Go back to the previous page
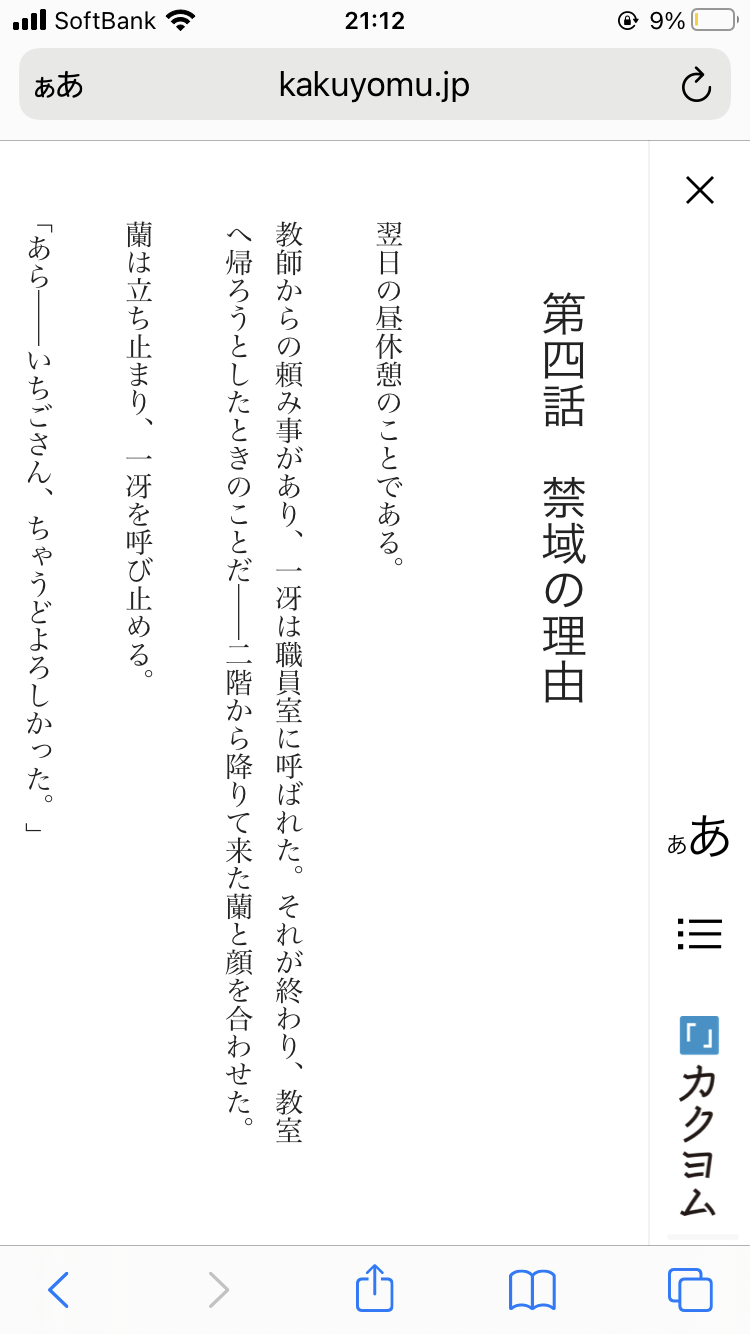The width and height of the screenshot is (750, 1334). tap(59, 1290)
